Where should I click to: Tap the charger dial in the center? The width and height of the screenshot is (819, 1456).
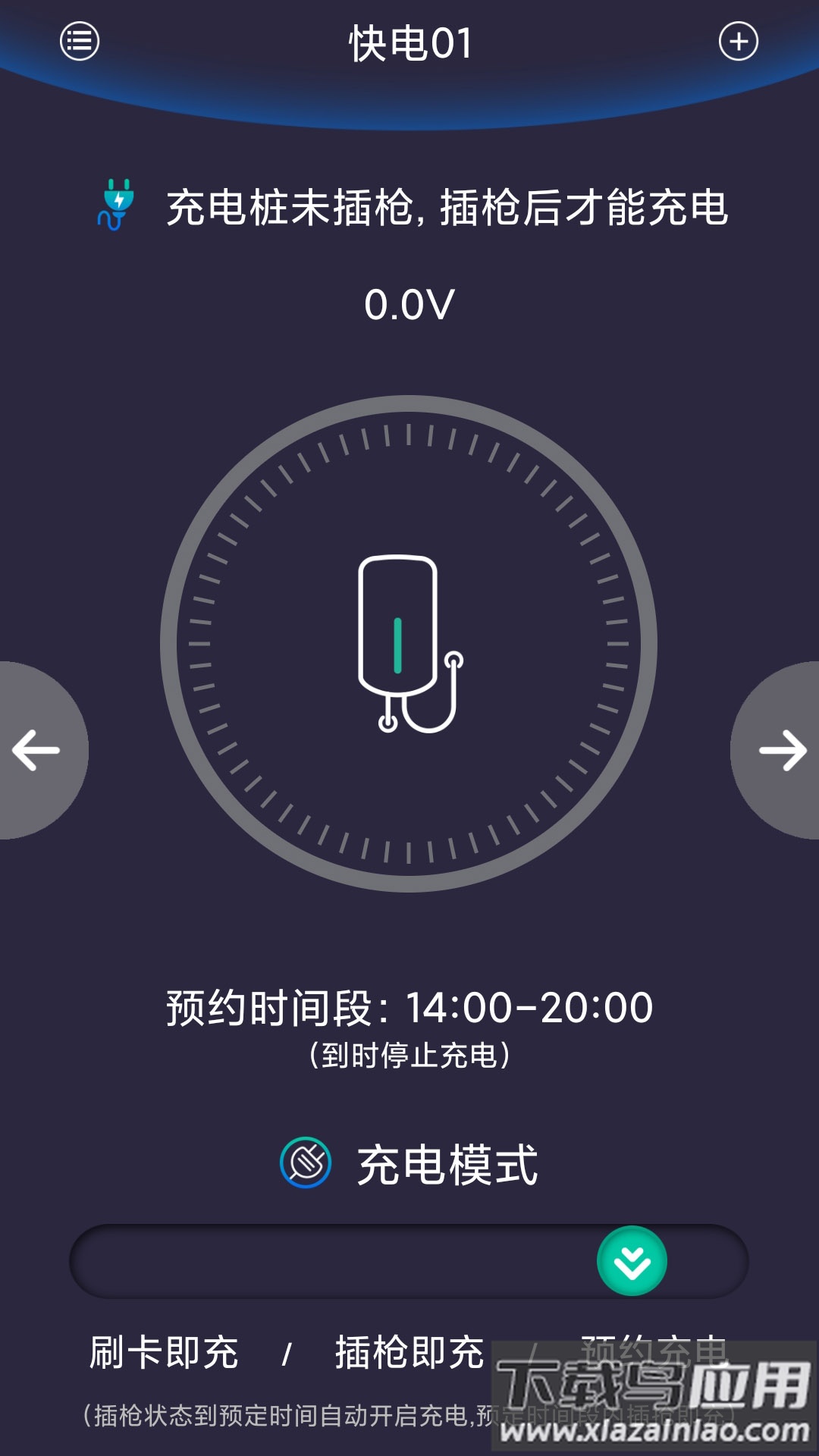click(409, 644)
